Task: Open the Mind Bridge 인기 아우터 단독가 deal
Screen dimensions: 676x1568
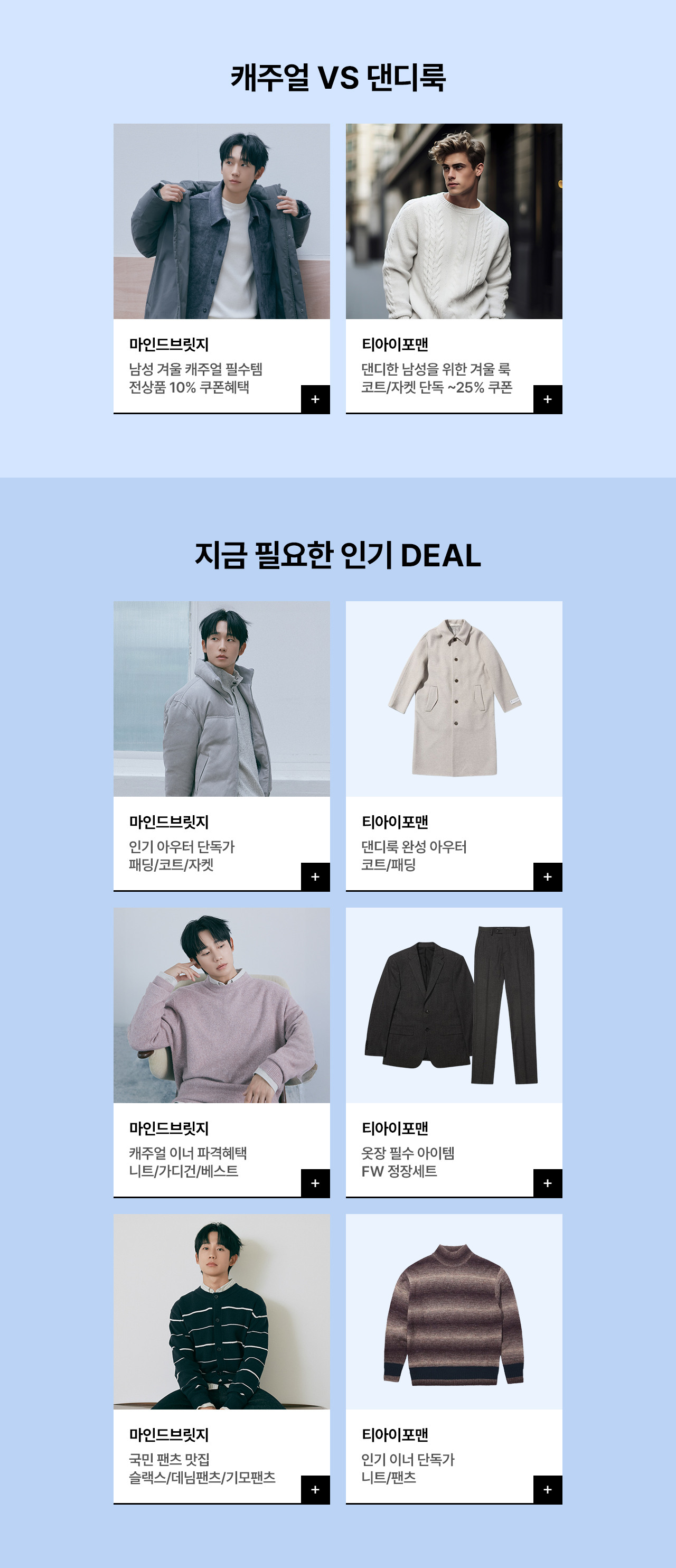Action: [221, 745]
